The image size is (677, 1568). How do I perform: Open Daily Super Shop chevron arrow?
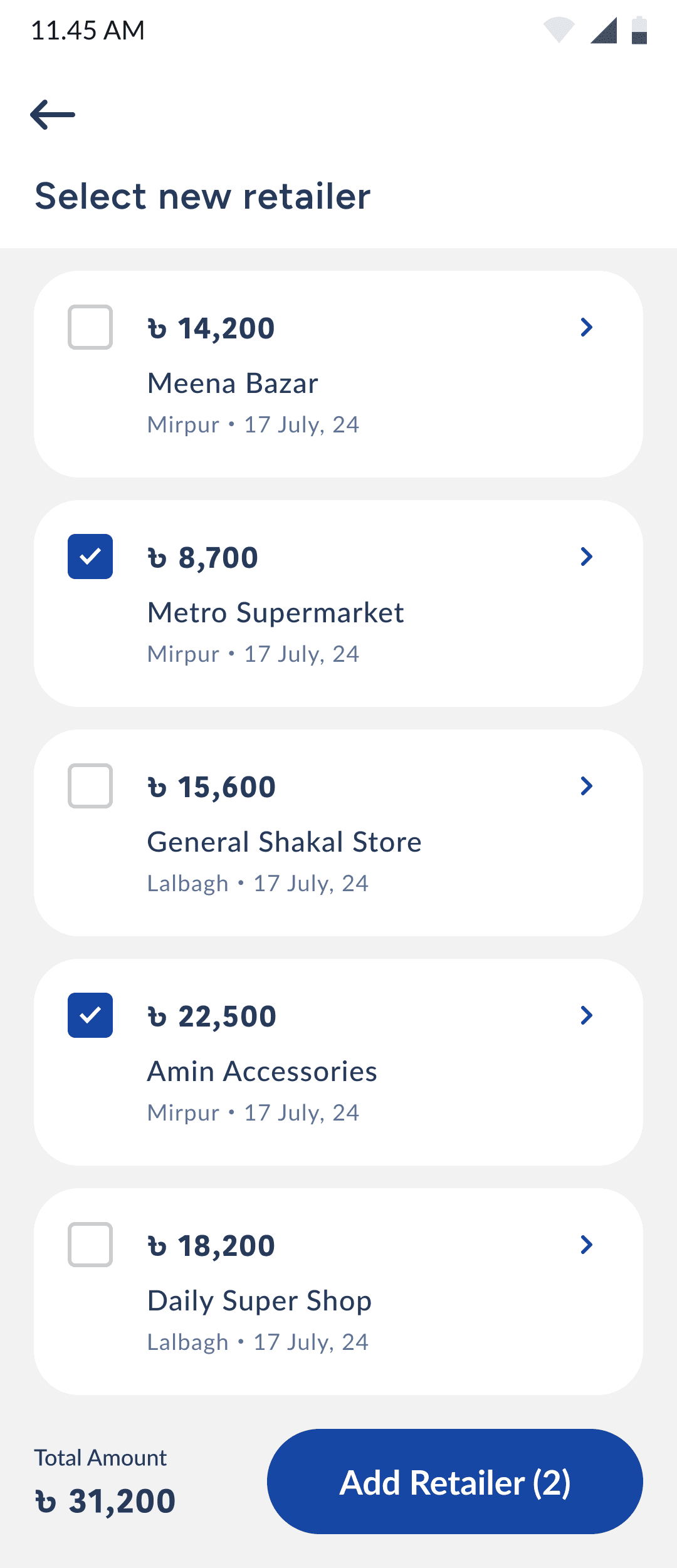(x=587, y=1245)
